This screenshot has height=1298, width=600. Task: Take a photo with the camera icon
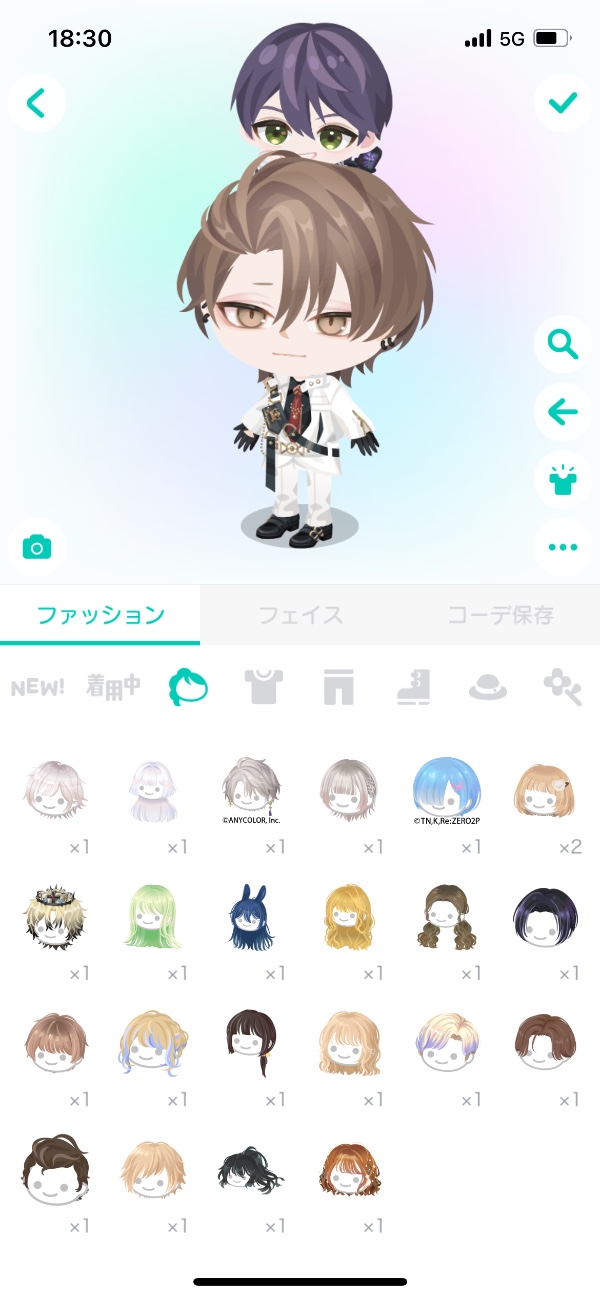point(37,547)
